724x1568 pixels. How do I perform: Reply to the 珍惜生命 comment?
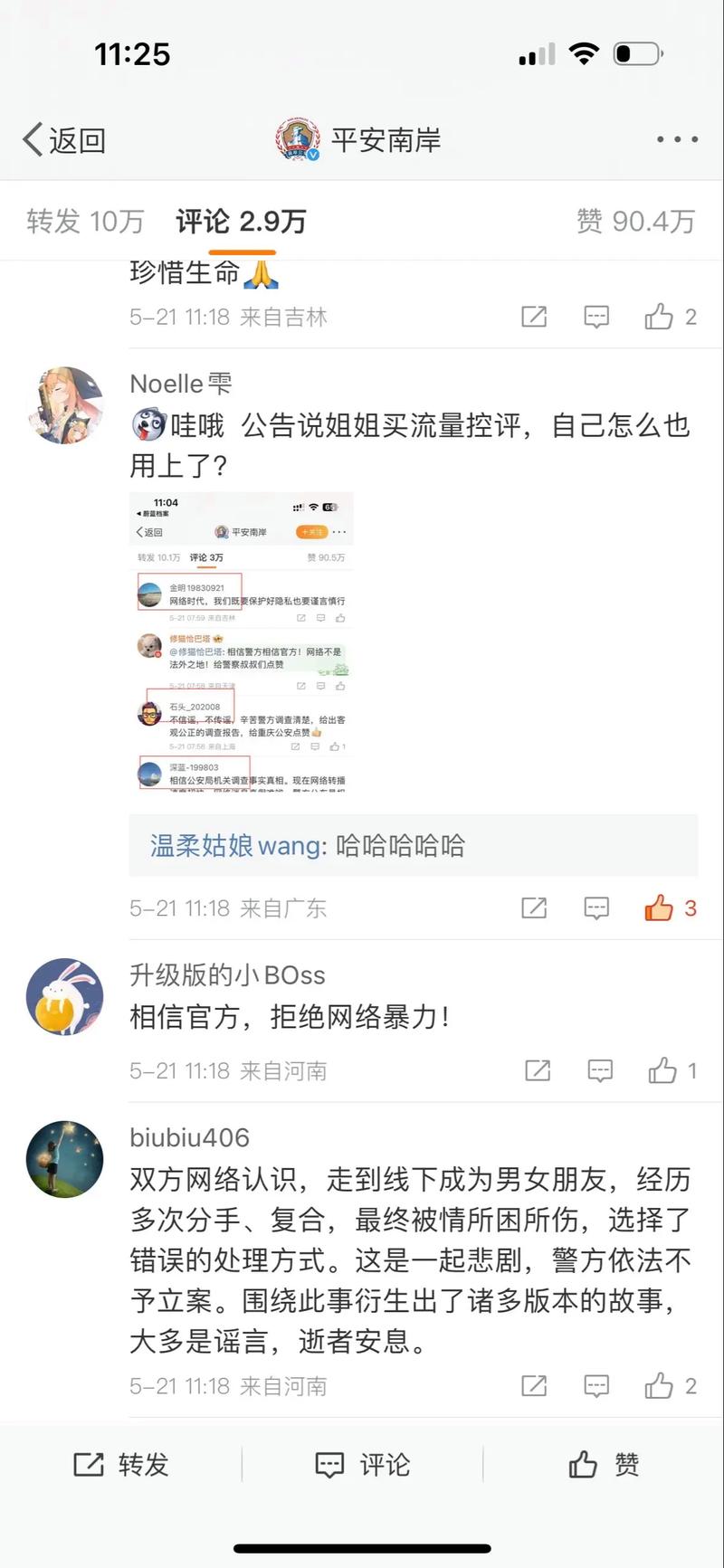click(x=596, y=317)
